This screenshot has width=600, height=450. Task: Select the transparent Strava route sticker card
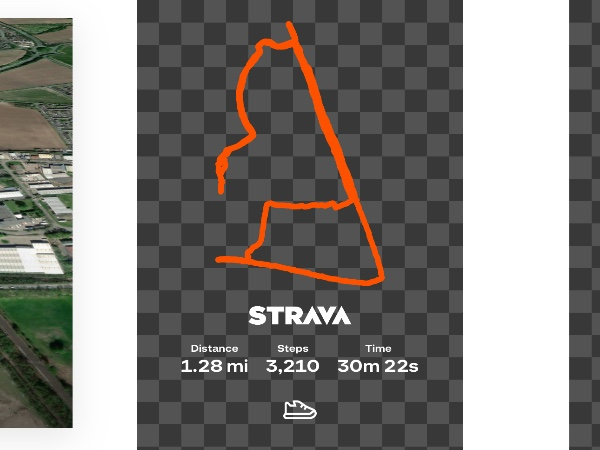coord(299,225)
